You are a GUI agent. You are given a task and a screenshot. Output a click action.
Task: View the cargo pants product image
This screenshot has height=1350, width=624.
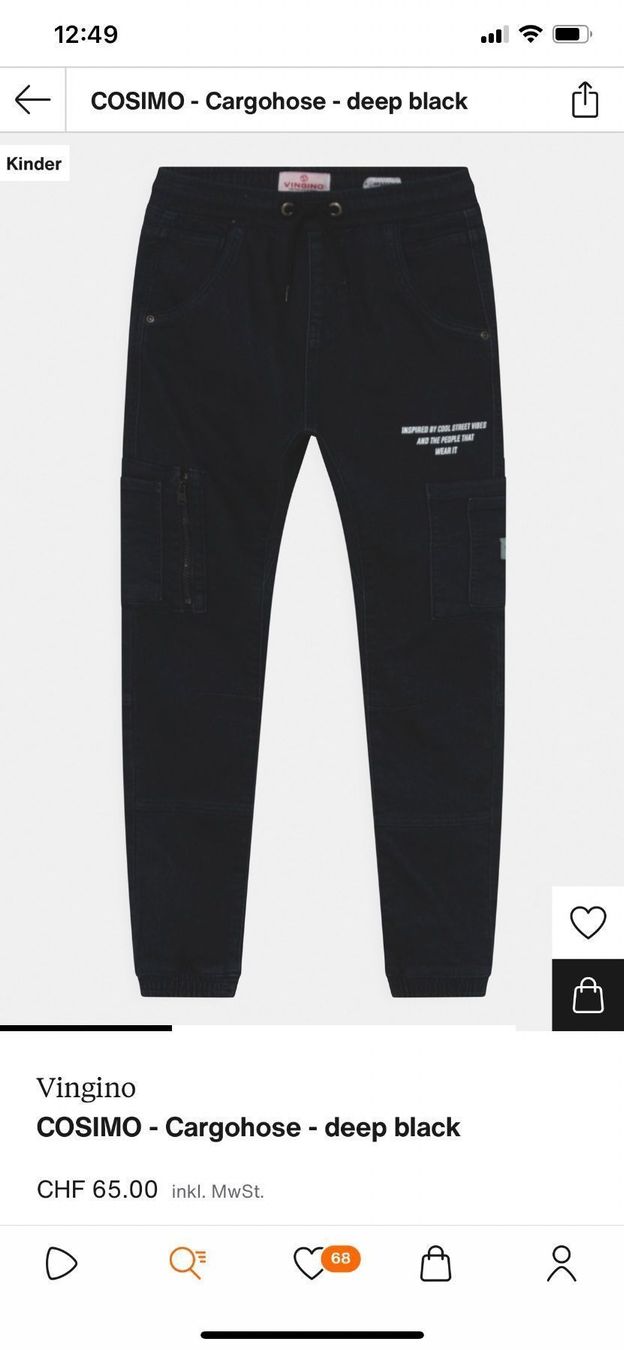click(x=313, y=584)
